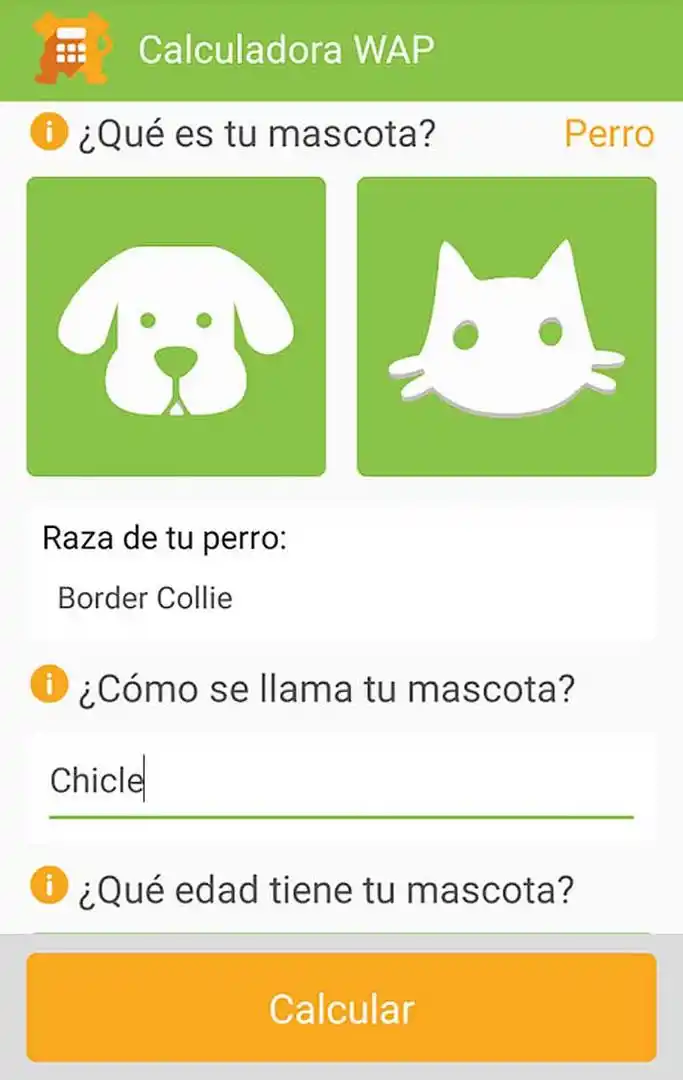Choose the cat pet option
683x1080 pixels.
(x=506, y=326)
